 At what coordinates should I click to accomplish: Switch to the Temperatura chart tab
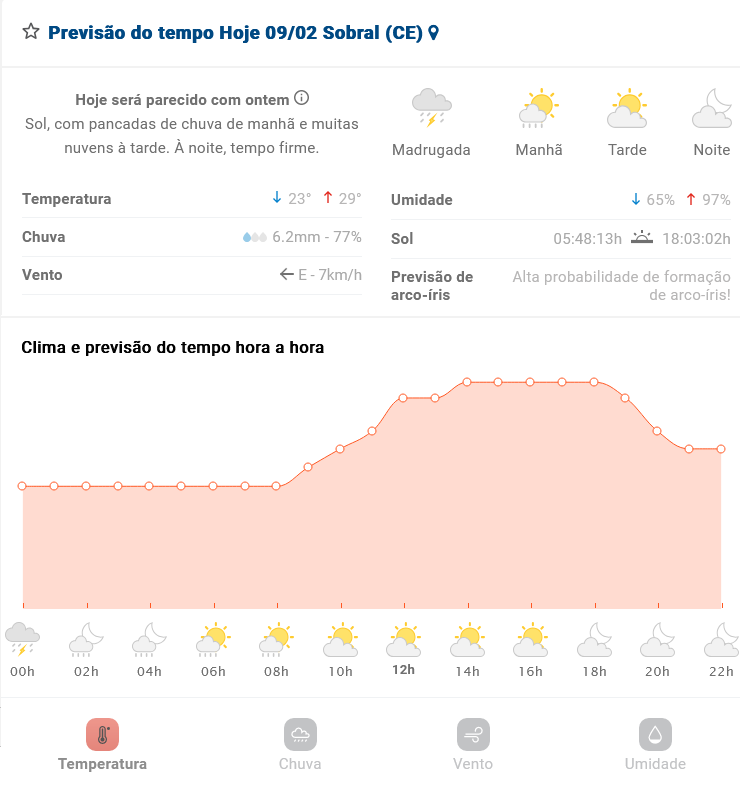tap(102, 745)
